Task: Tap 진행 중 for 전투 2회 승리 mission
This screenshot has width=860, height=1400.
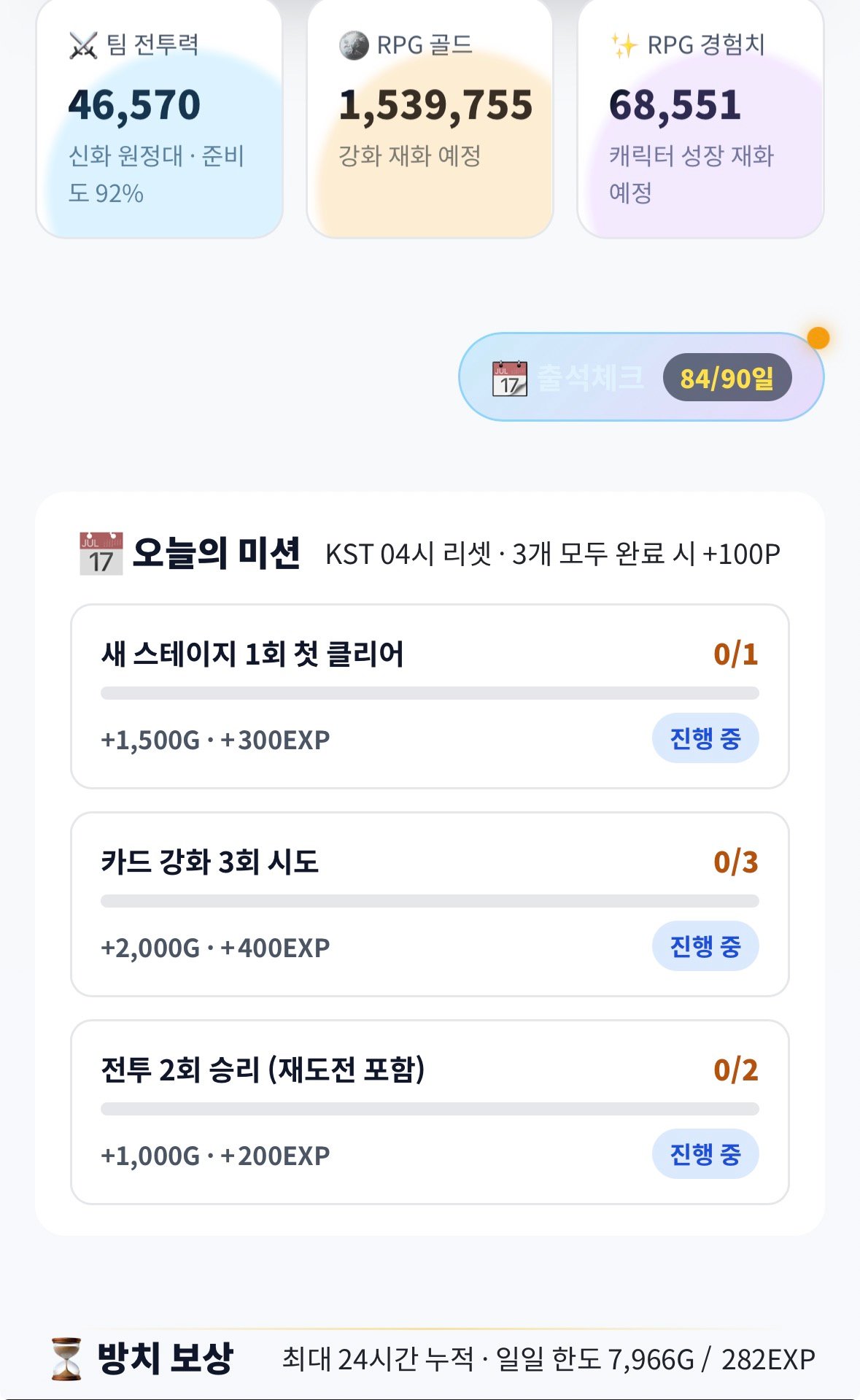Action: click(705, 1154)
